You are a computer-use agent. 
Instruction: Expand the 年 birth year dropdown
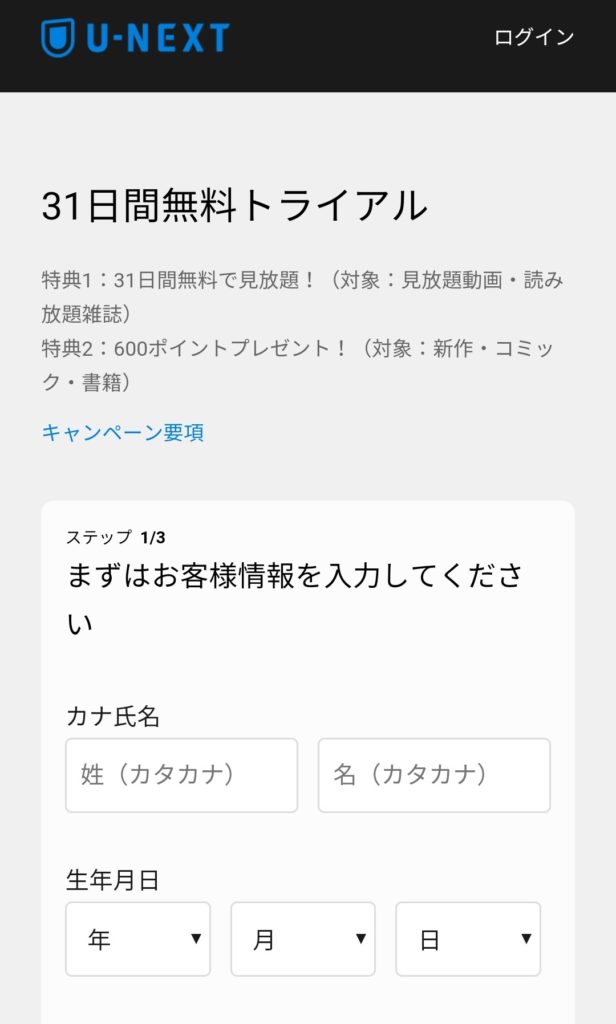pos(138,939)
